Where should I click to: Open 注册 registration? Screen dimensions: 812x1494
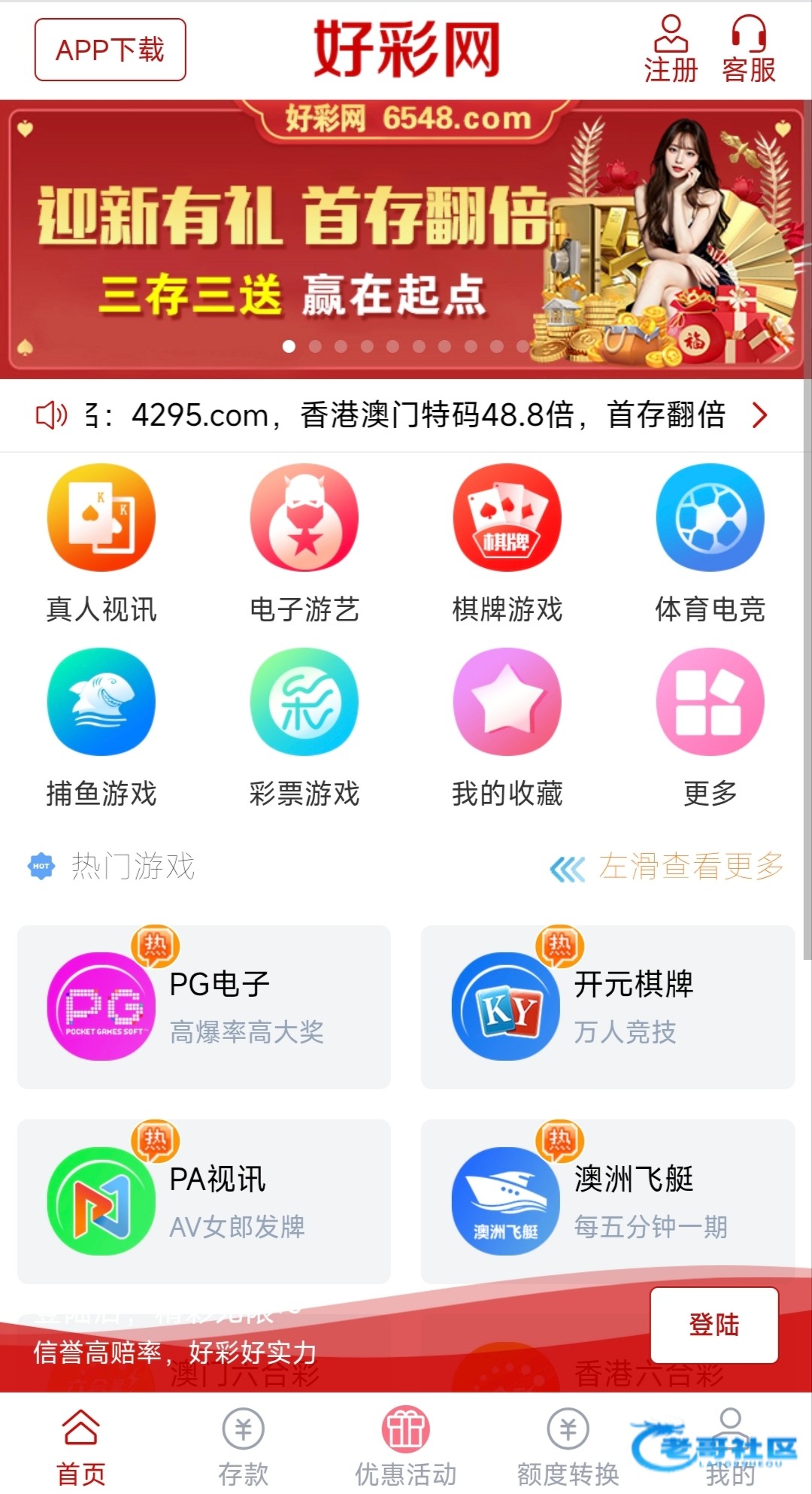(x=671, y=49)
